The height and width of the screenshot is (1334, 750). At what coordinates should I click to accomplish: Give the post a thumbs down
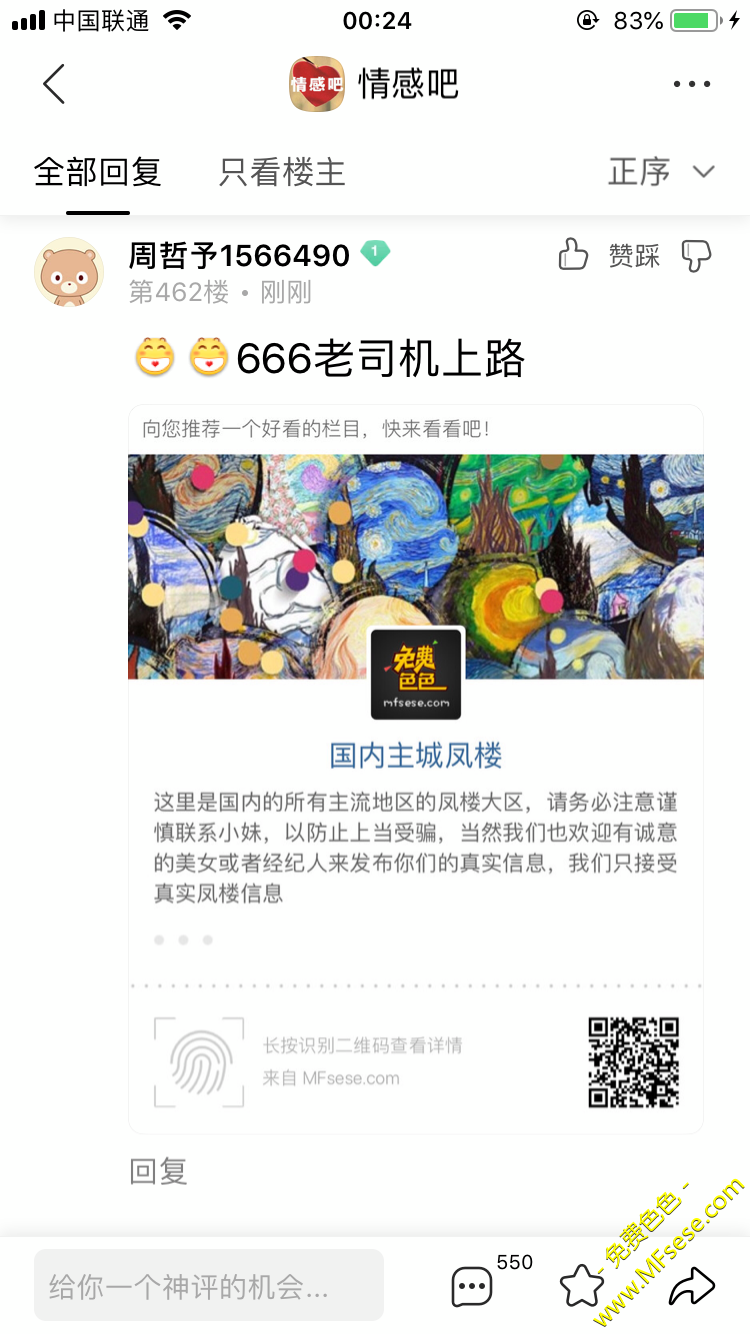[x=695, y=256]
